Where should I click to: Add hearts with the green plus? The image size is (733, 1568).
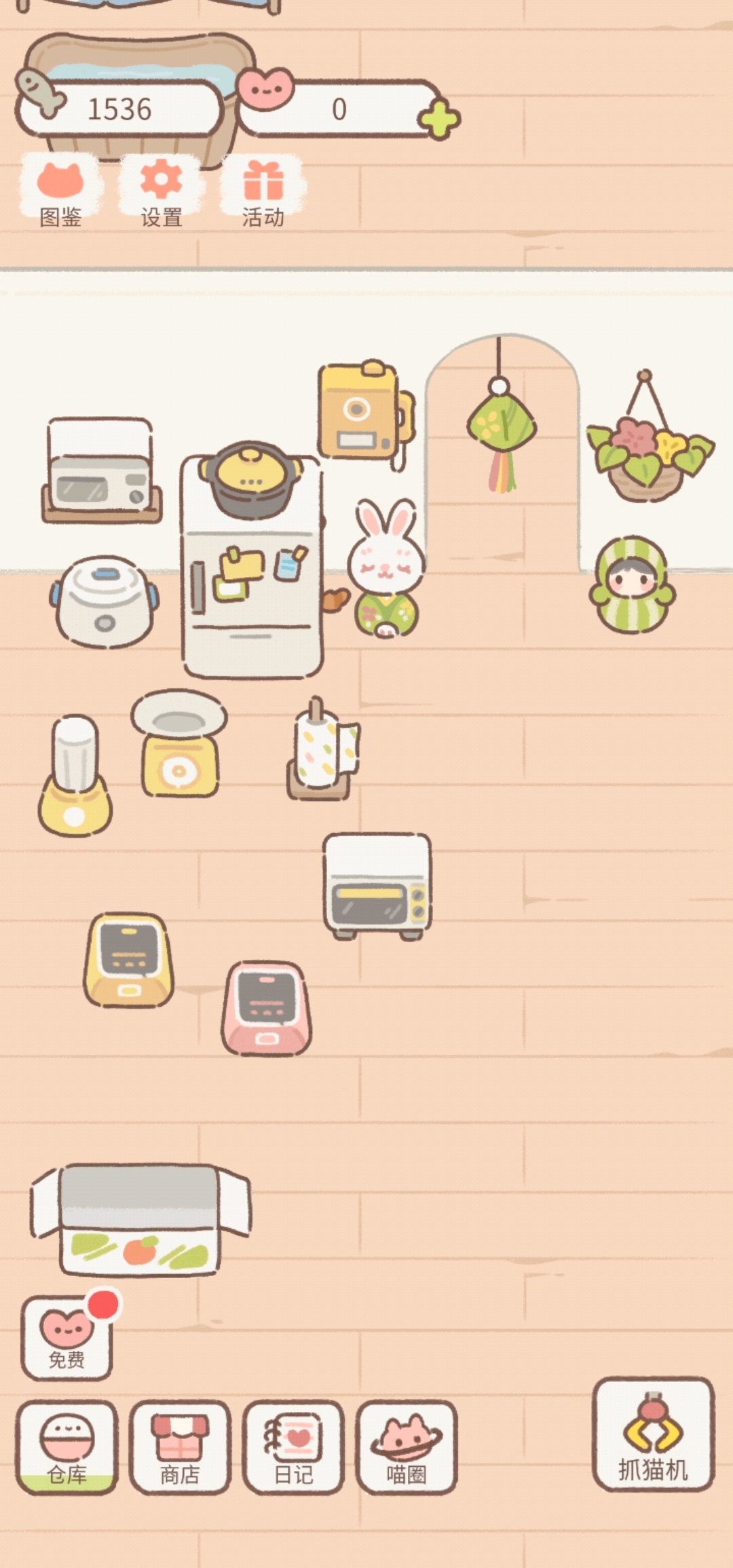point(439,119)
